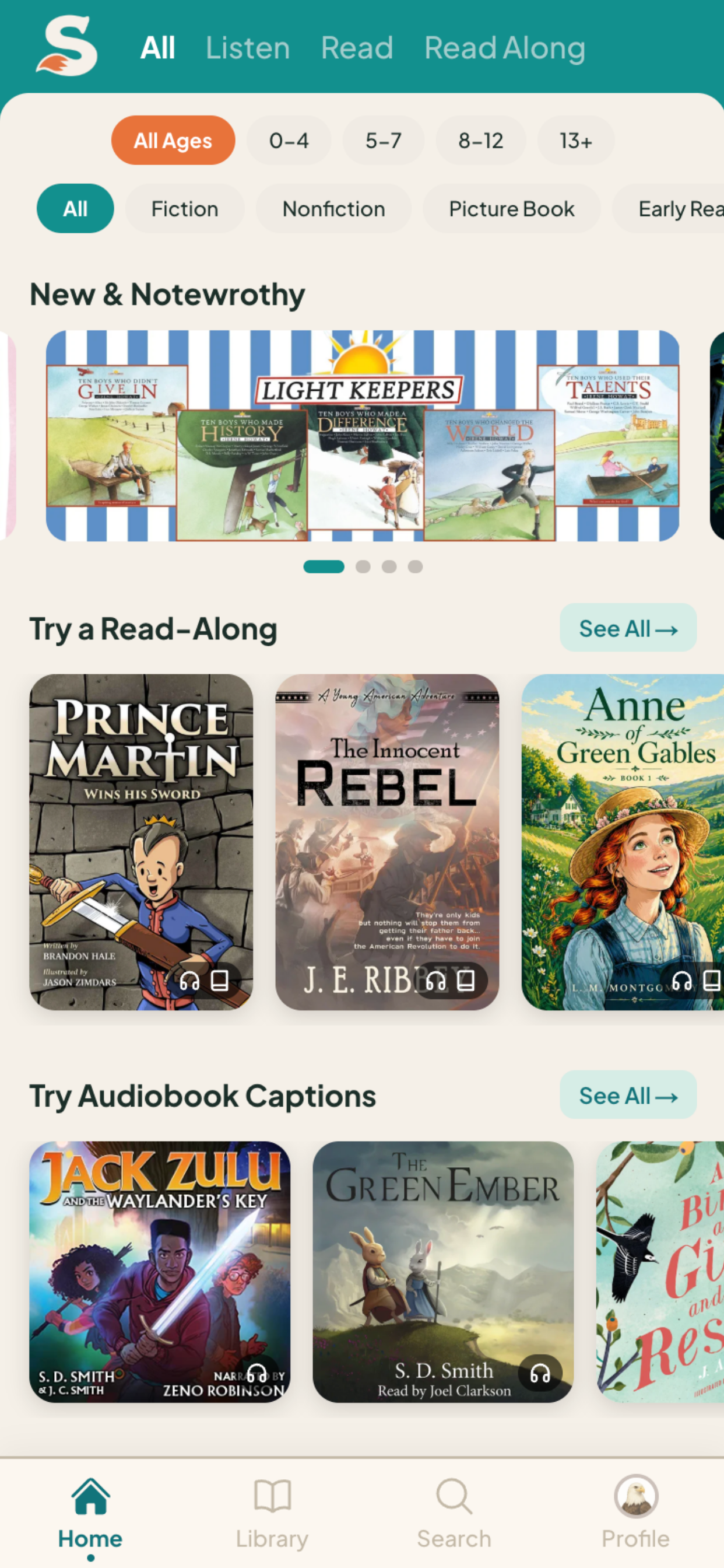
Task: Select the 5-7 age chip
Action: tap(384, 141)
